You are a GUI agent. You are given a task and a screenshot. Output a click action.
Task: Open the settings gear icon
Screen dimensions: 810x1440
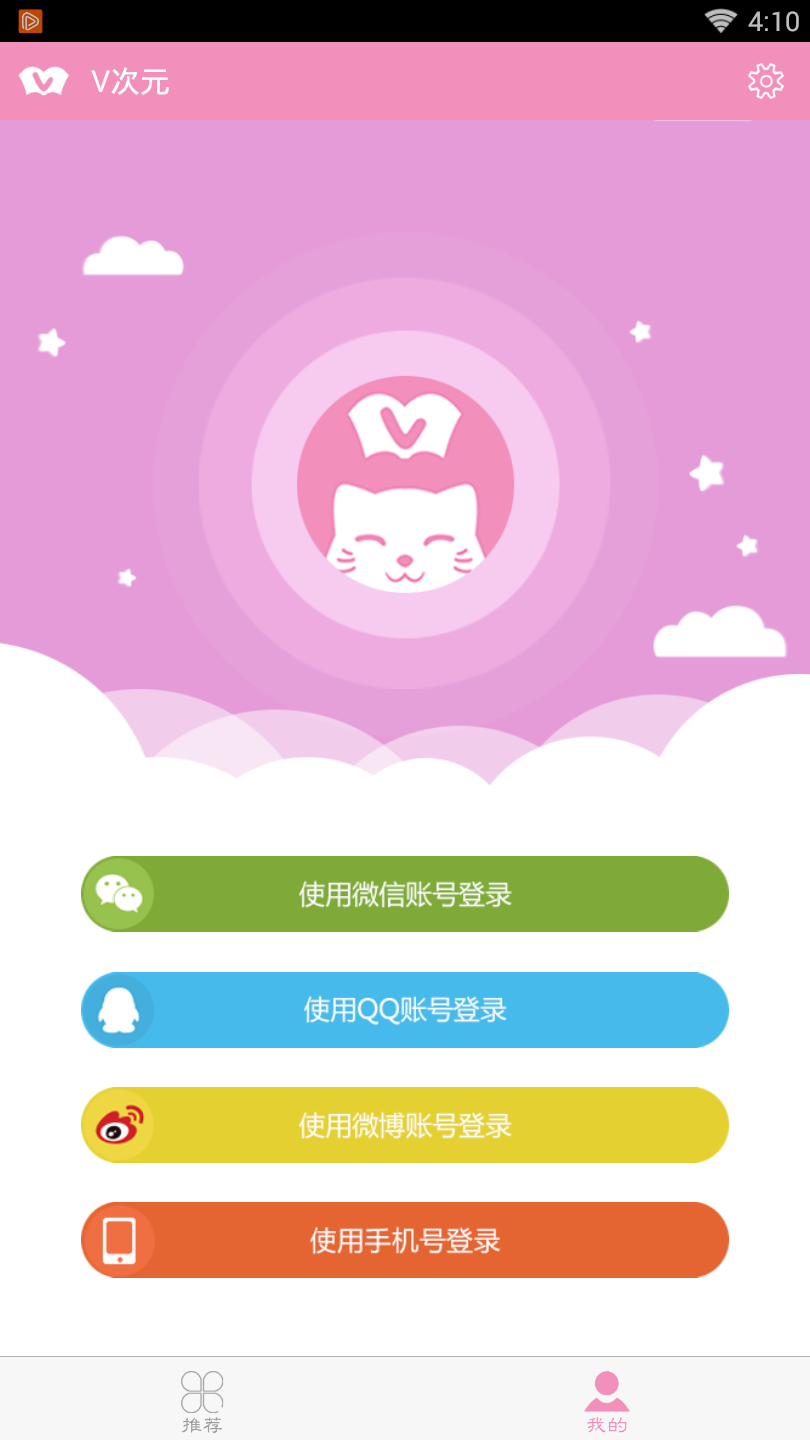(765, 81)
